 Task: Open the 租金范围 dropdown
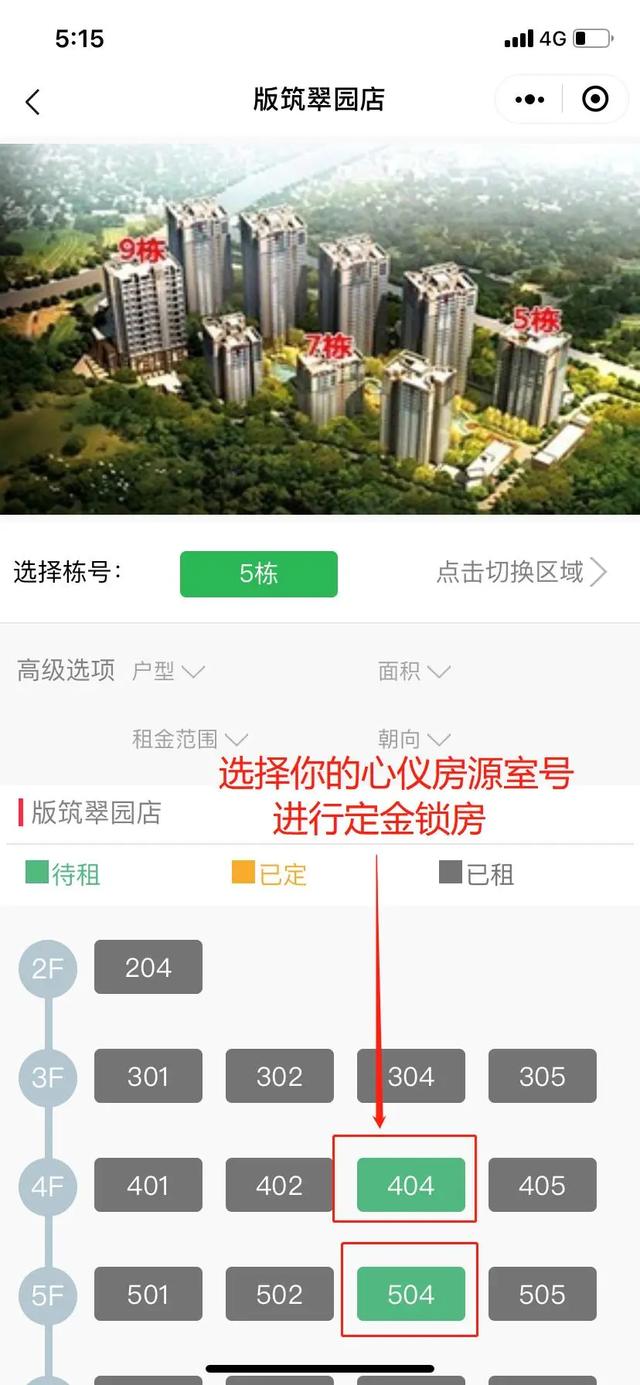coord(190,739)
